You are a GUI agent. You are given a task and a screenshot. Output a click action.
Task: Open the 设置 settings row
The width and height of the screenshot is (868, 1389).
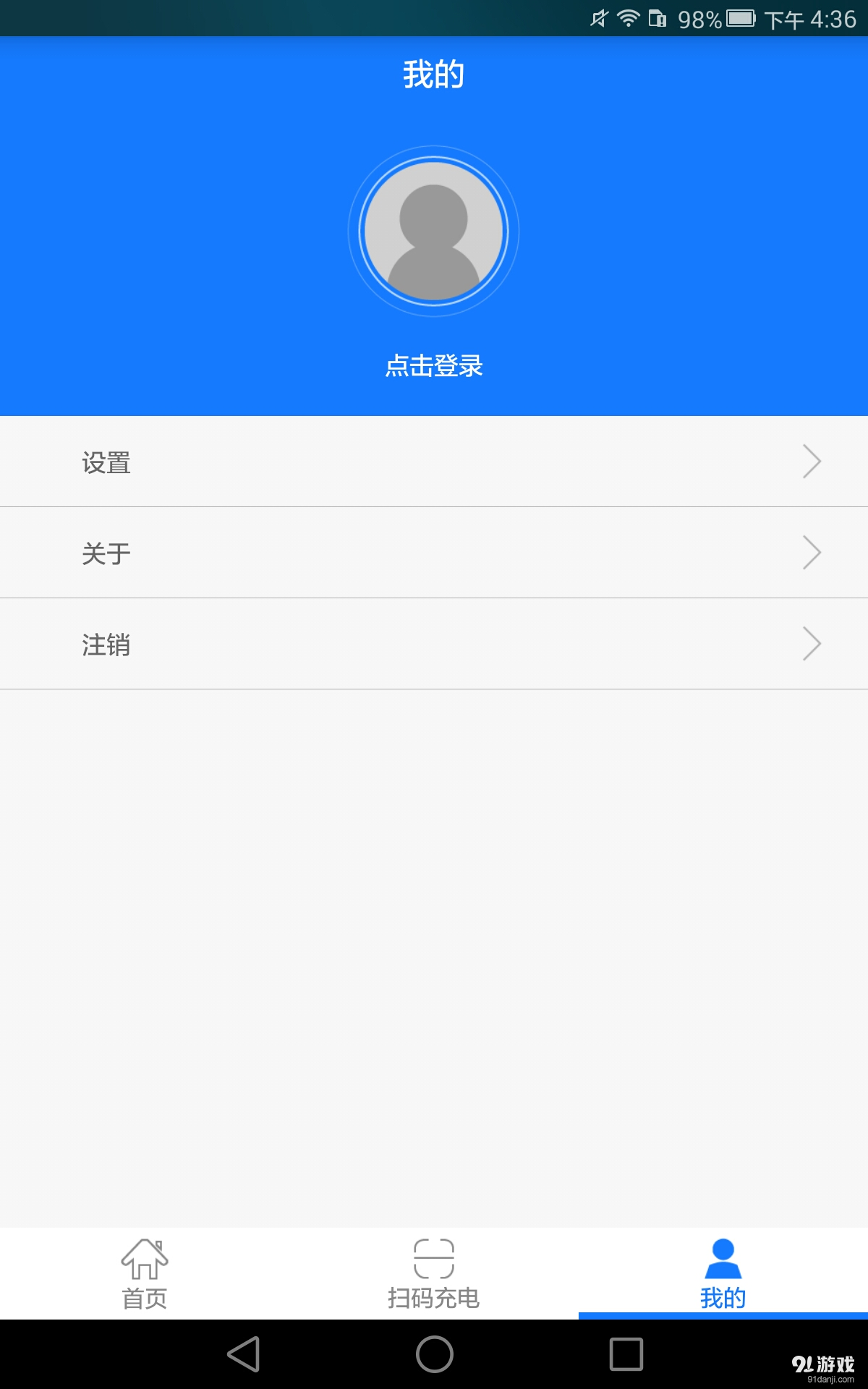tap(434, 461)
